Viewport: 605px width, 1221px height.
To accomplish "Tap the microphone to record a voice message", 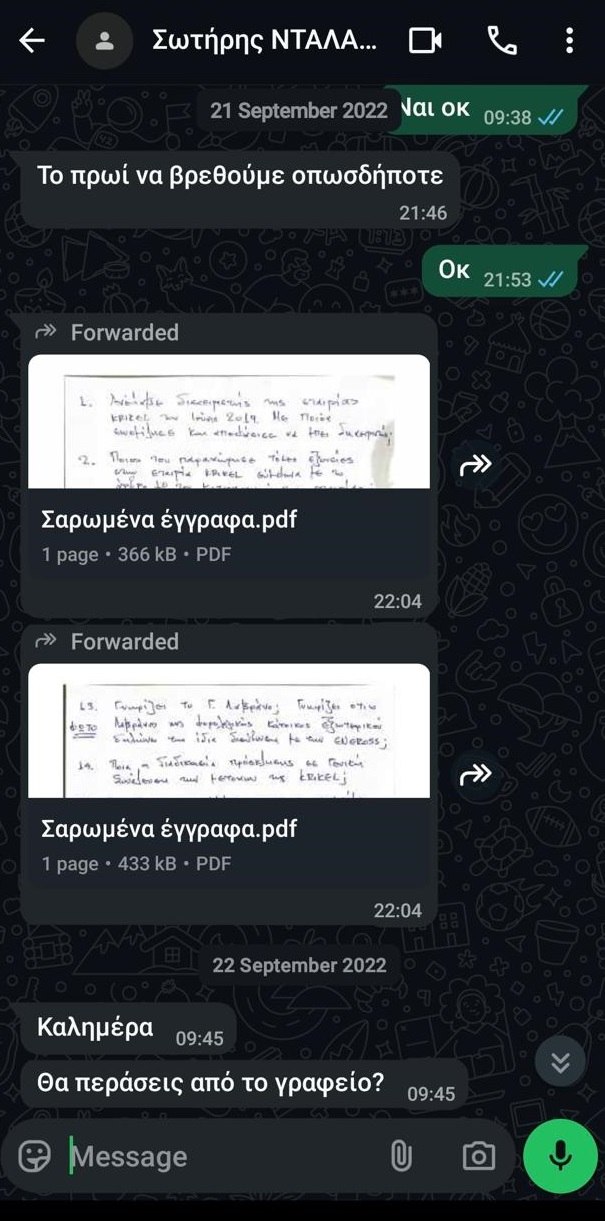I will coord(560,1157).
